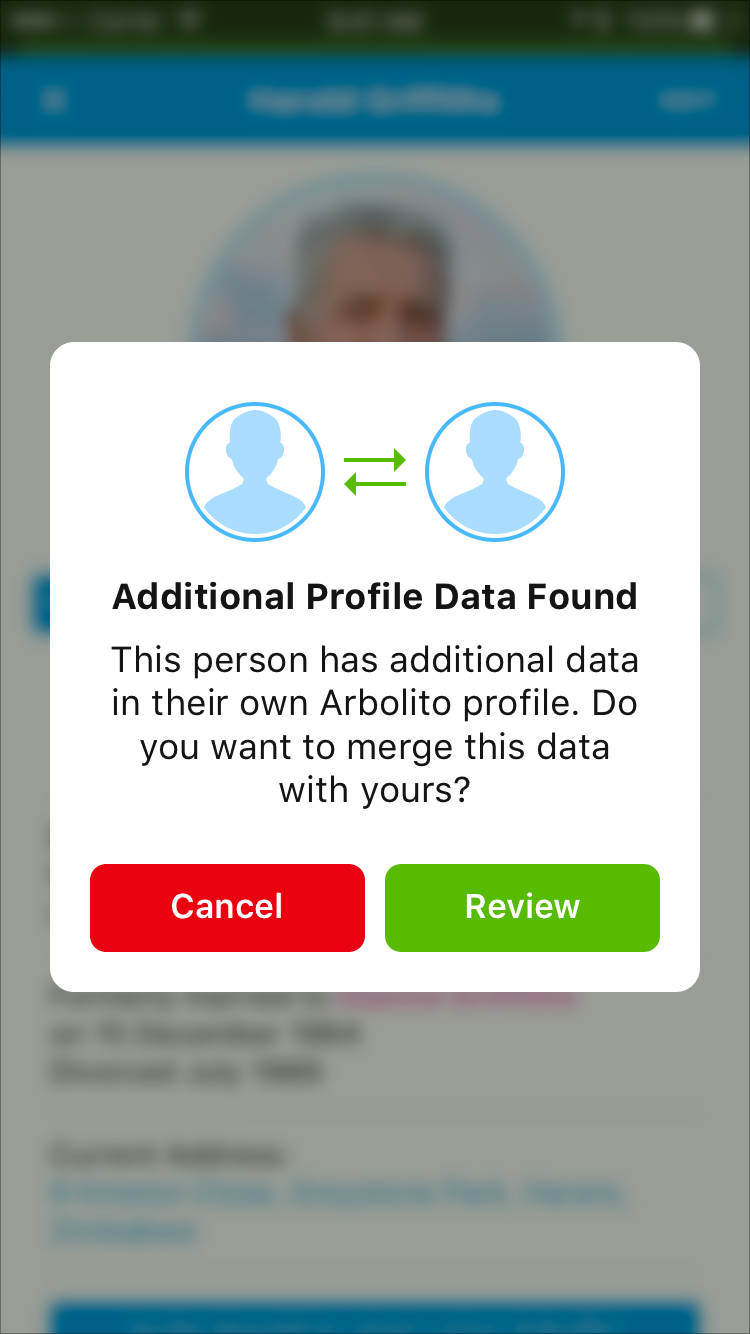Viewport: 750px width, 1334px height.
Task: Tap Review to merge the profile data
Action: (522, 907)
